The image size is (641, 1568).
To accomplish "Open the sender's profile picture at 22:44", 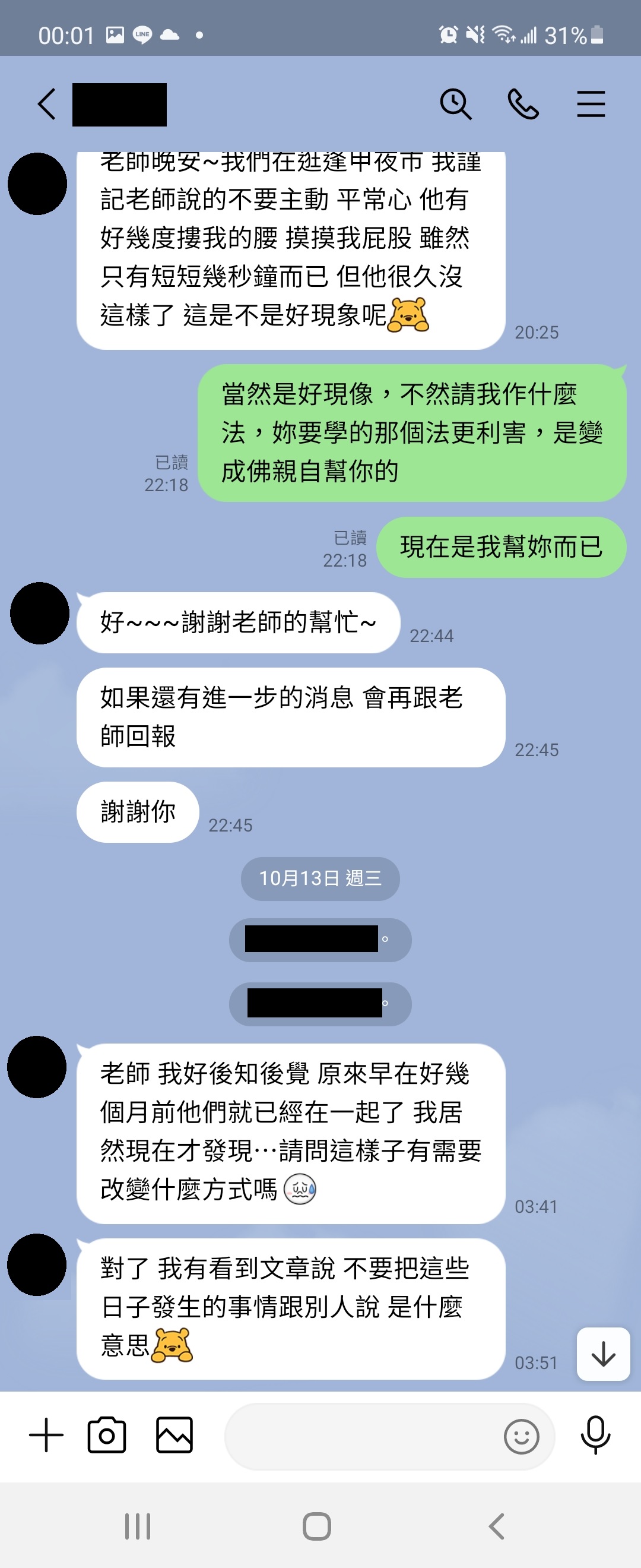I will click(x=40, y=613).
